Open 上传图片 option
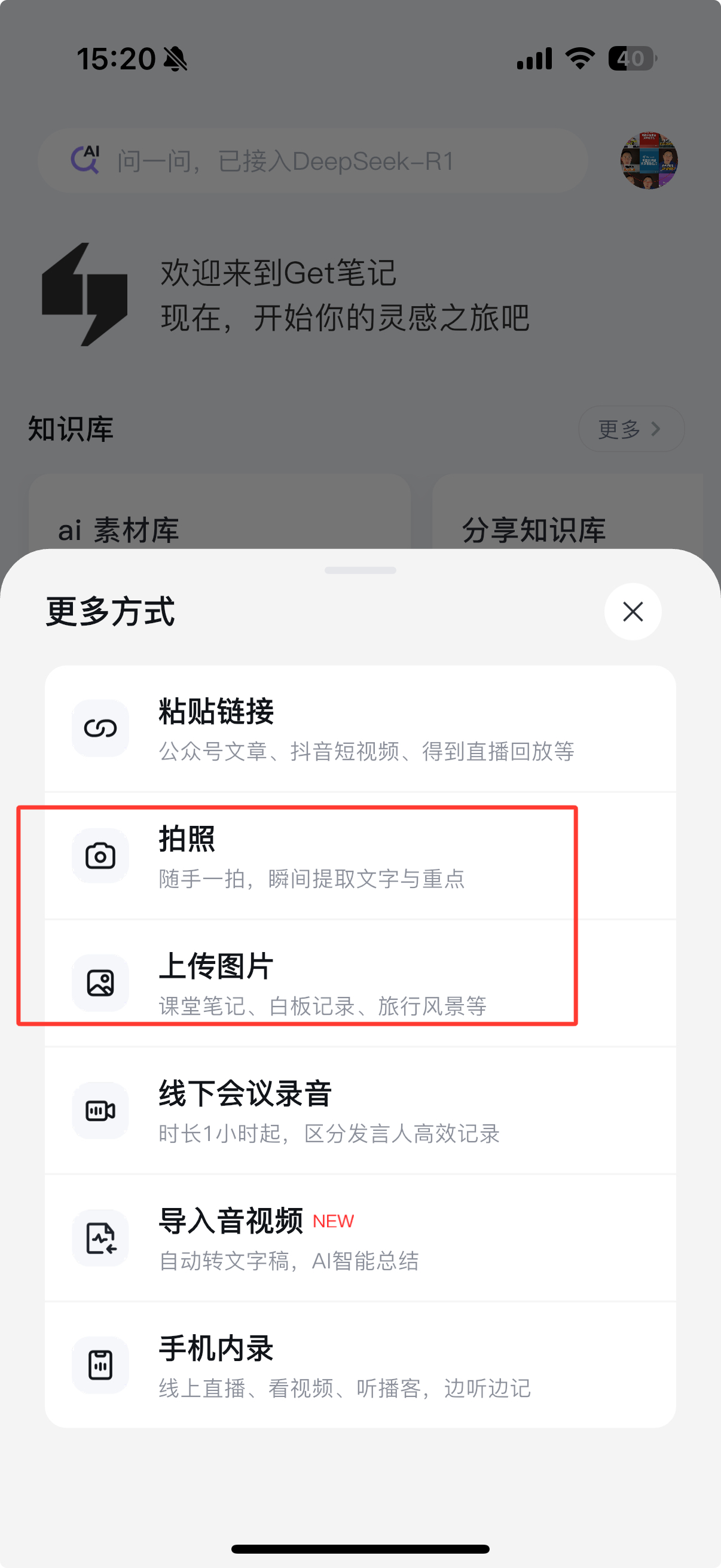 (359, 983)
